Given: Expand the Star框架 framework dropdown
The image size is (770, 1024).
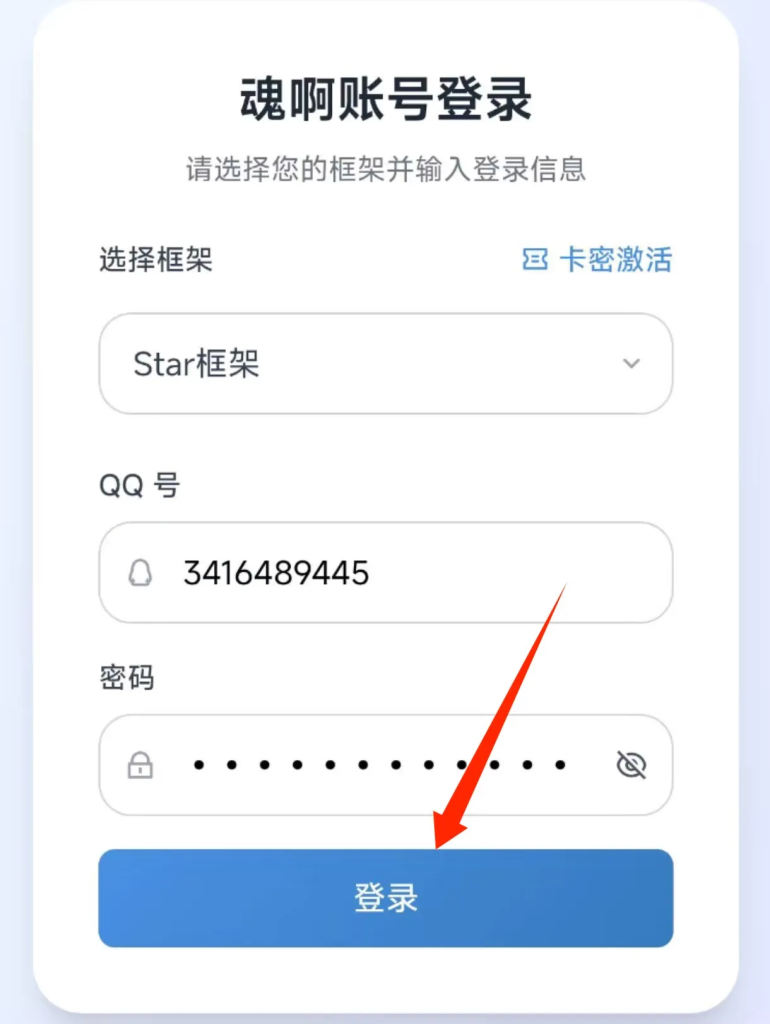Looking at the screenshot, I should coord(385,364).
